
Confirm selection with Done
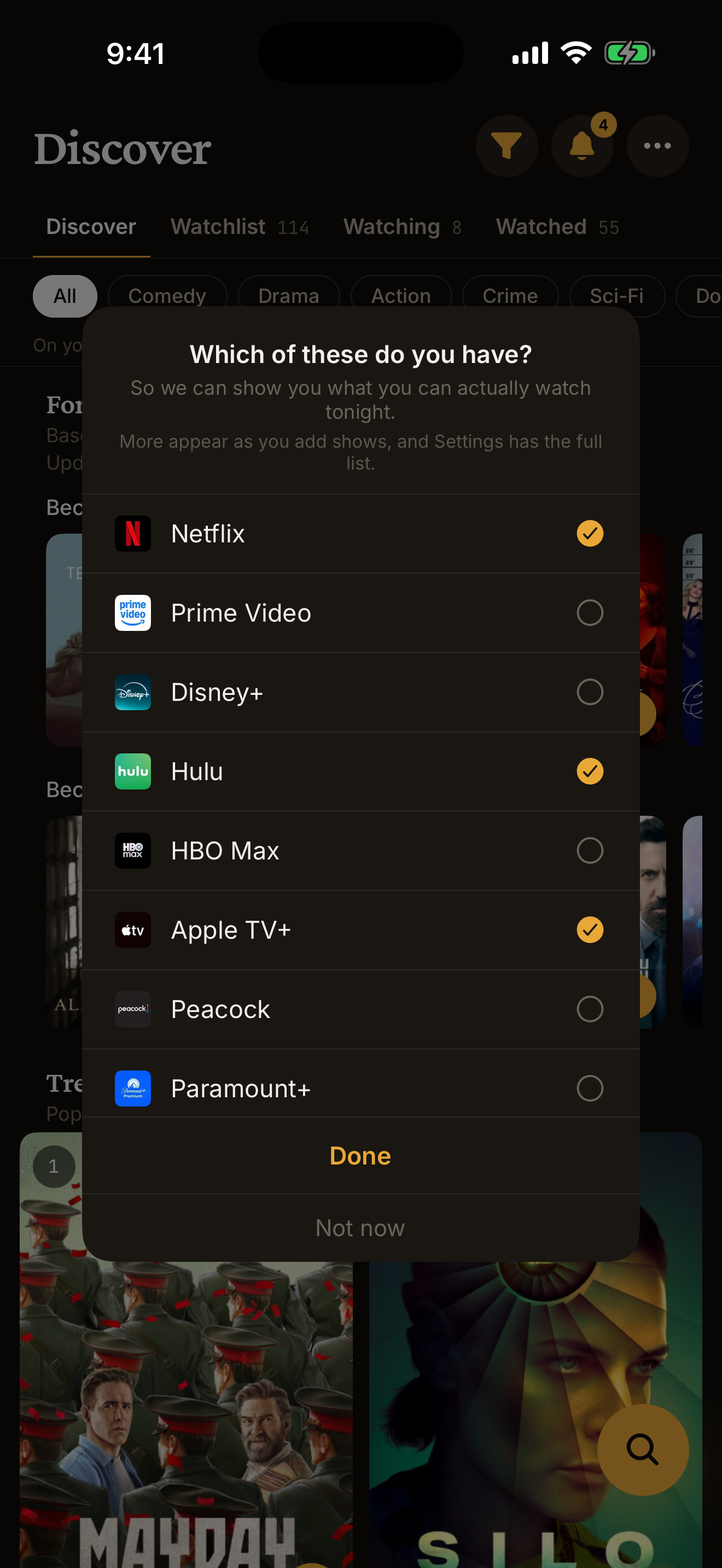[x=360, y=1155]
